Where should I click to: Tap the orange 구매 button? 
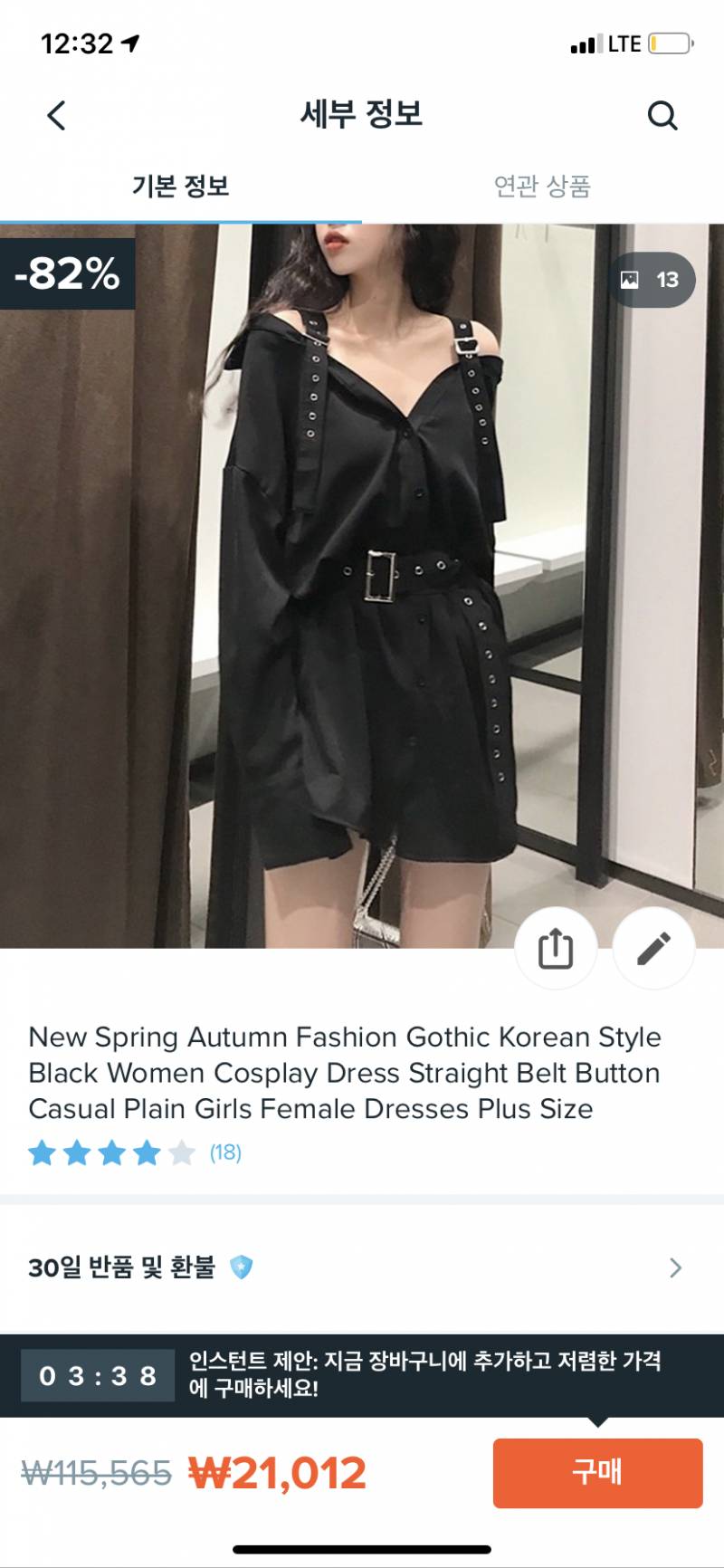[597, 1473]
